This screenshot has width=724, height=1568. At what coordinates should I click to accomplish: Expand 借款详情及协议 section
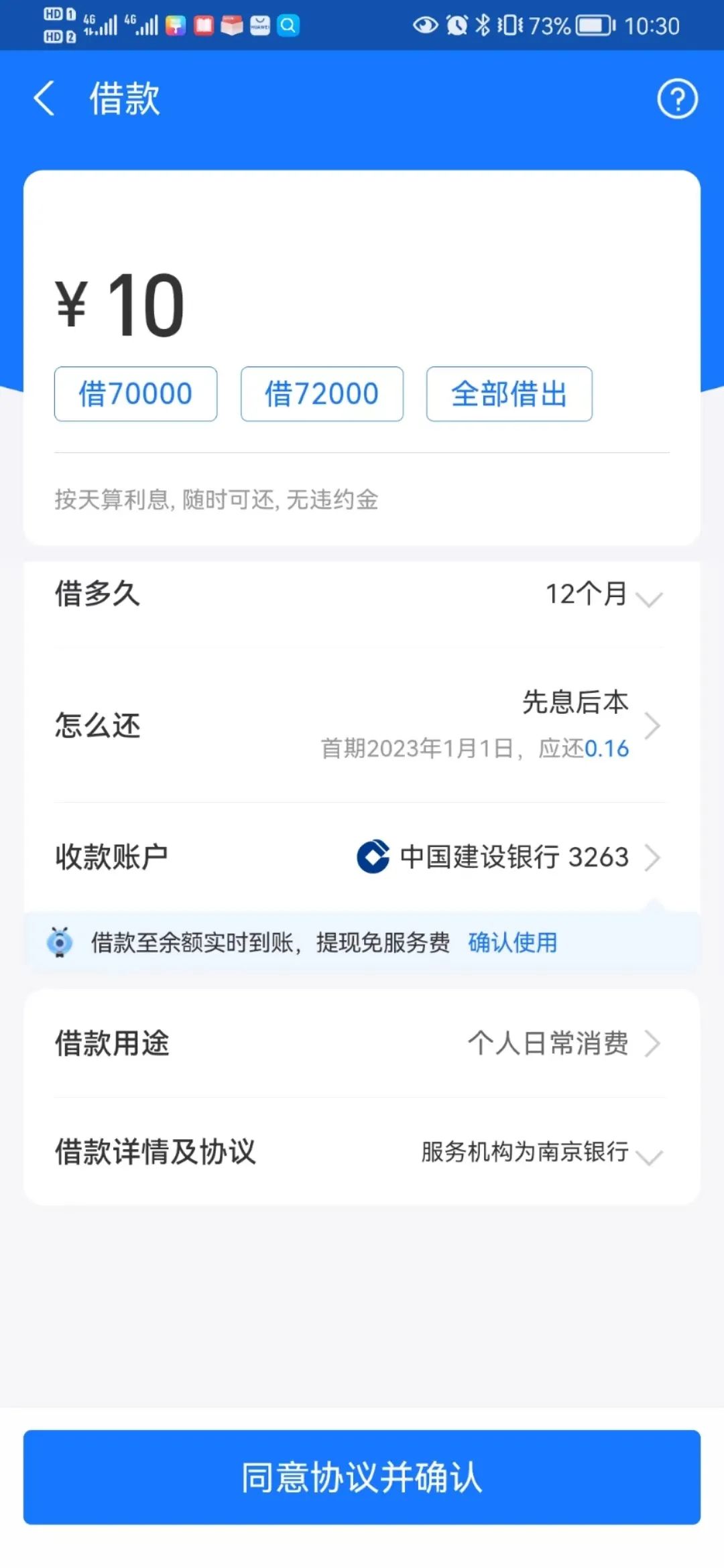click(x=362, y=1152)
